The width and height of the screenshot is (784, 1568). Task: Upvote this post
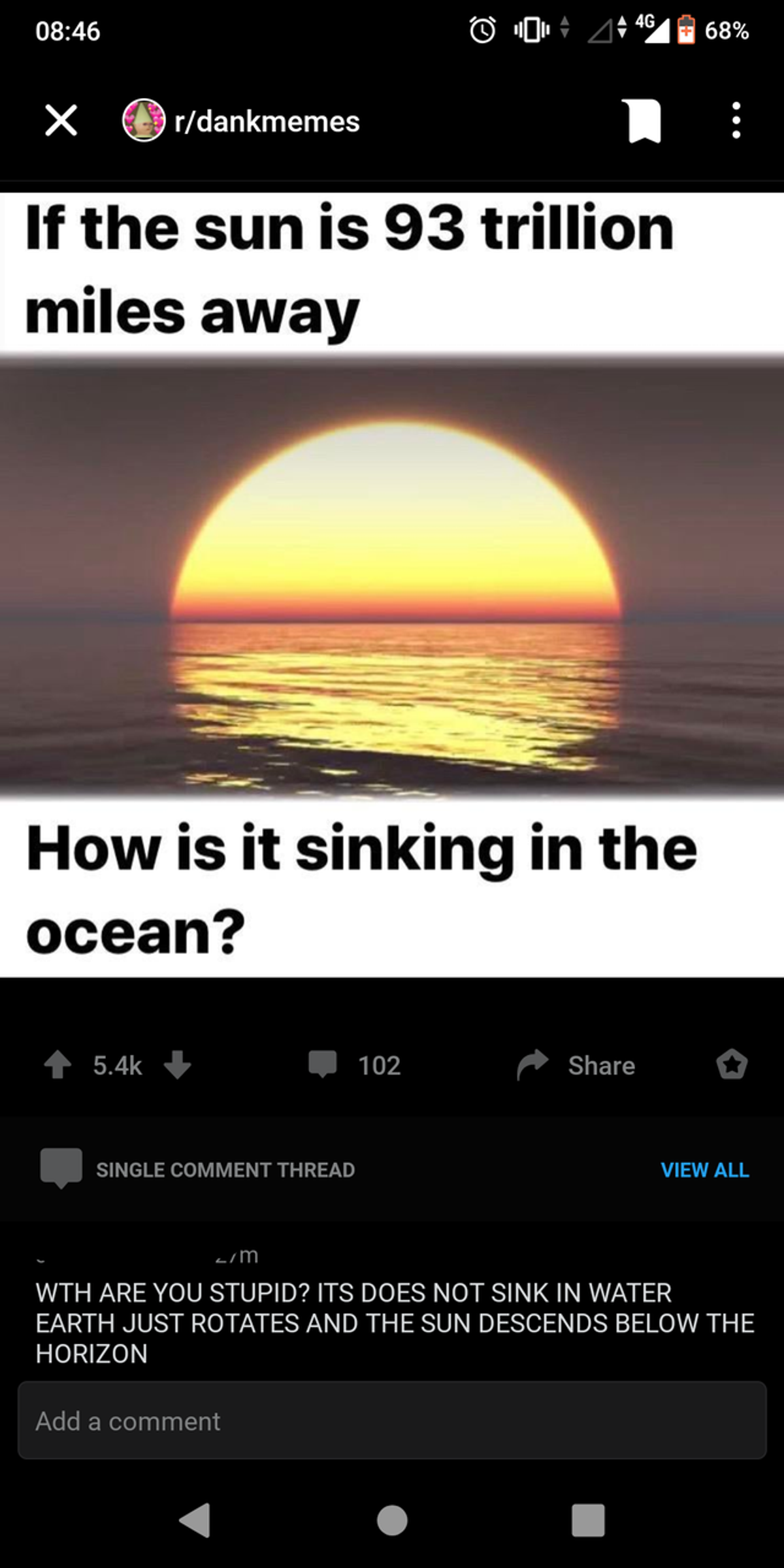pyautogui.click(x=57, y=1065)
